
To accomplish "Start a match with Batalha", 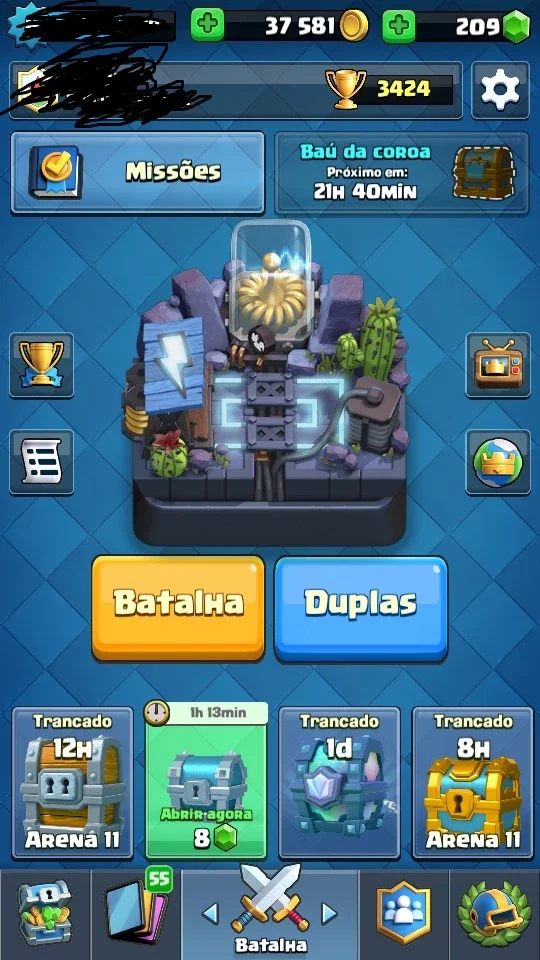I will 178,608.
